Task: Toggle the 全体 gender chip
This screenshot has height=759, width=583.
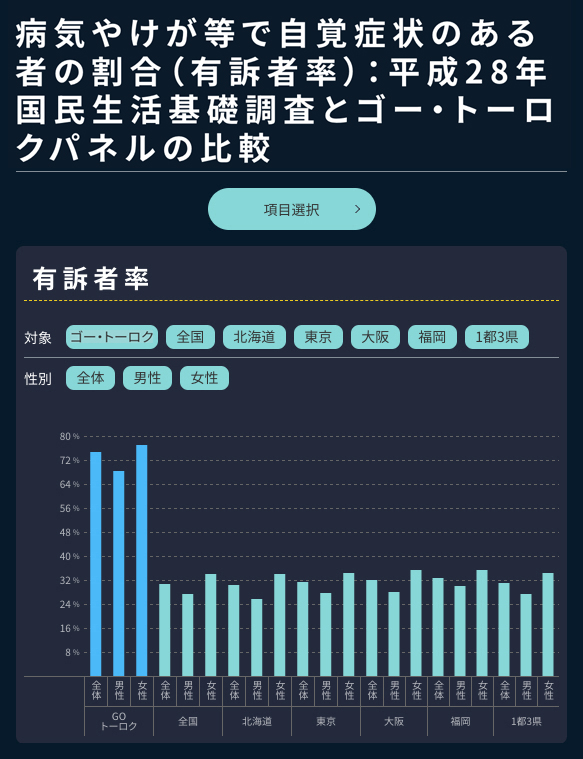Action: click(91, 378)
